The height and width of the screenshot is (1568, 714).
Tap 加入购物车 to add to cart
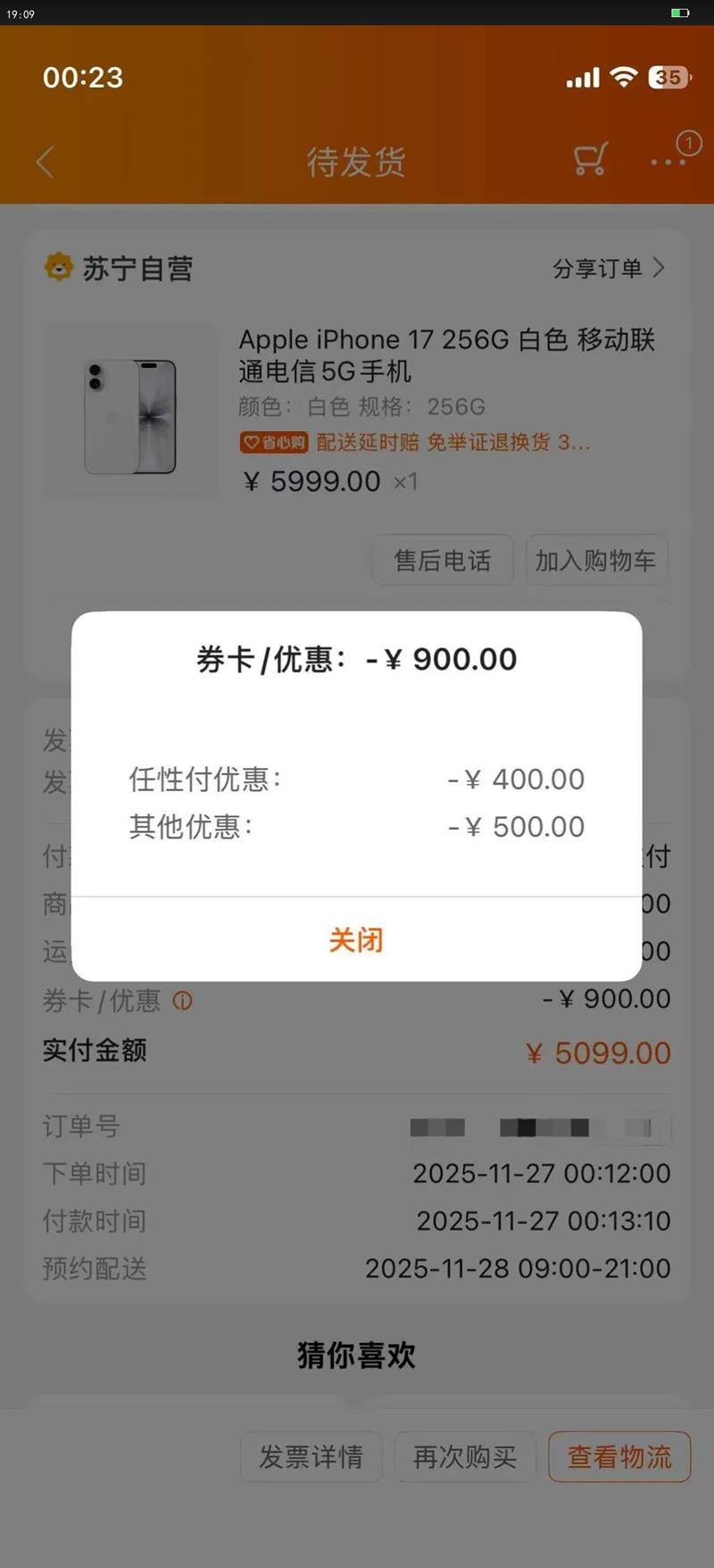point(595,561)
